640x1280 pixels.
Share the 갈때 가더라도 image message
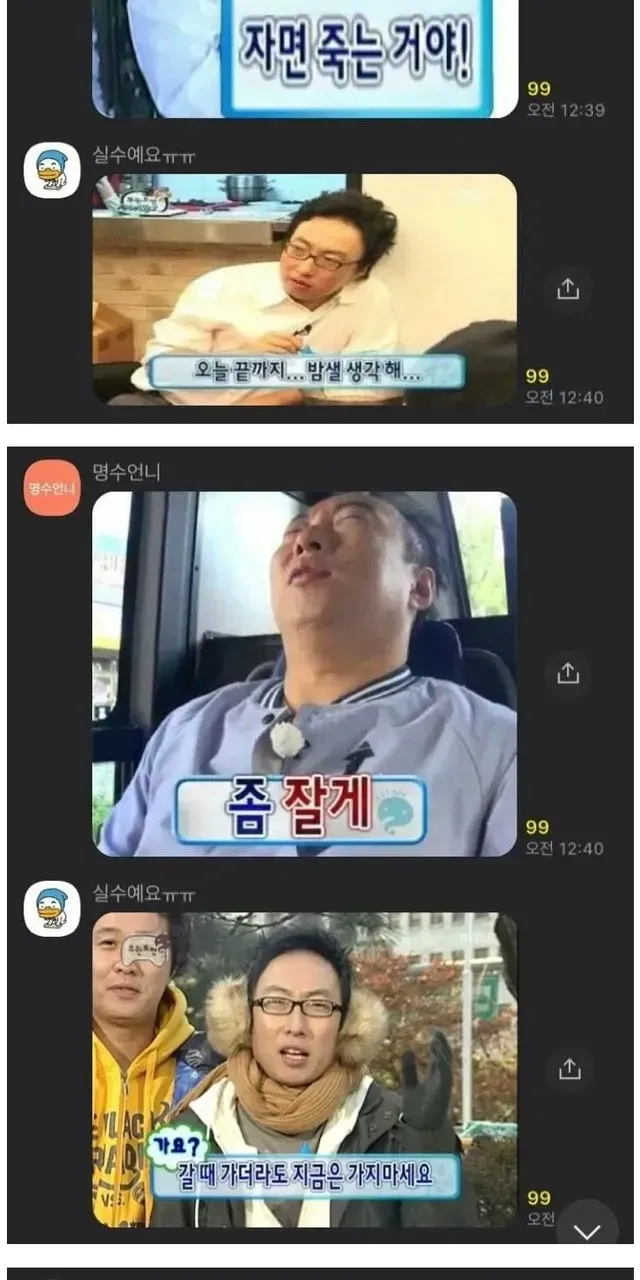click(568, 1069)
